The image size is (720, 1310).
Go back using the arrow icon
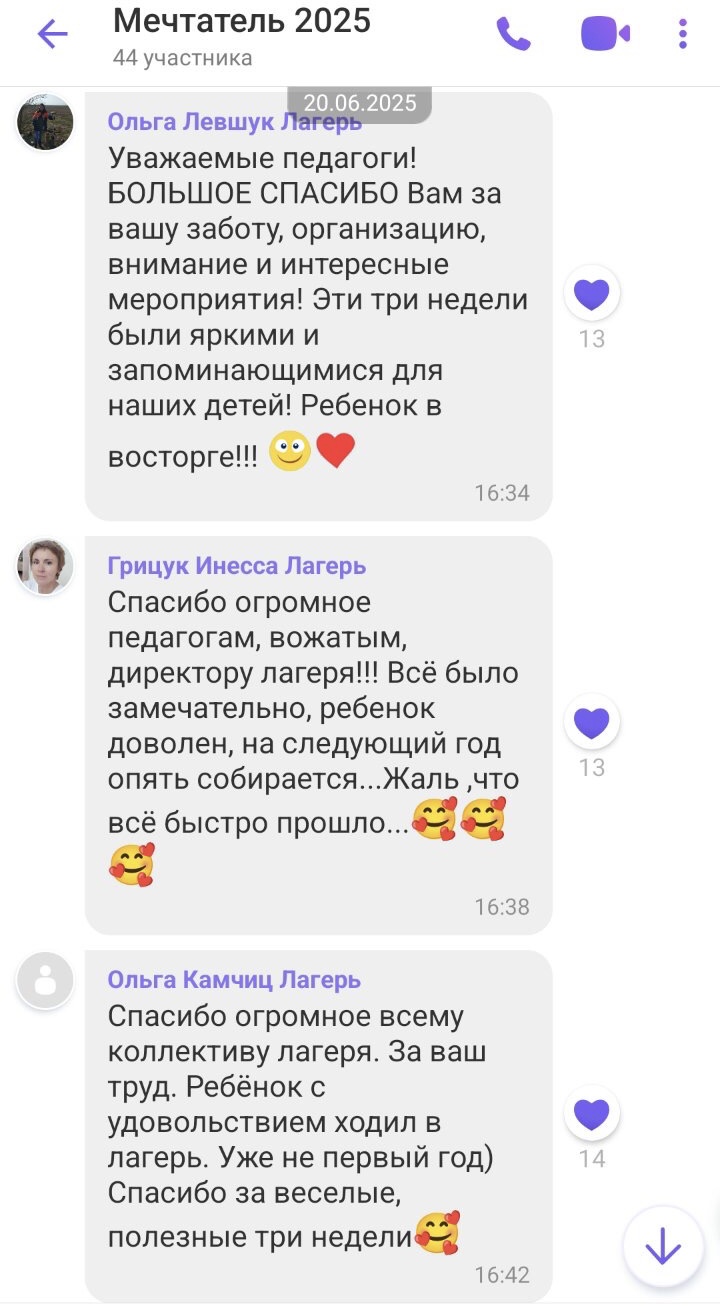click(52, 35)
